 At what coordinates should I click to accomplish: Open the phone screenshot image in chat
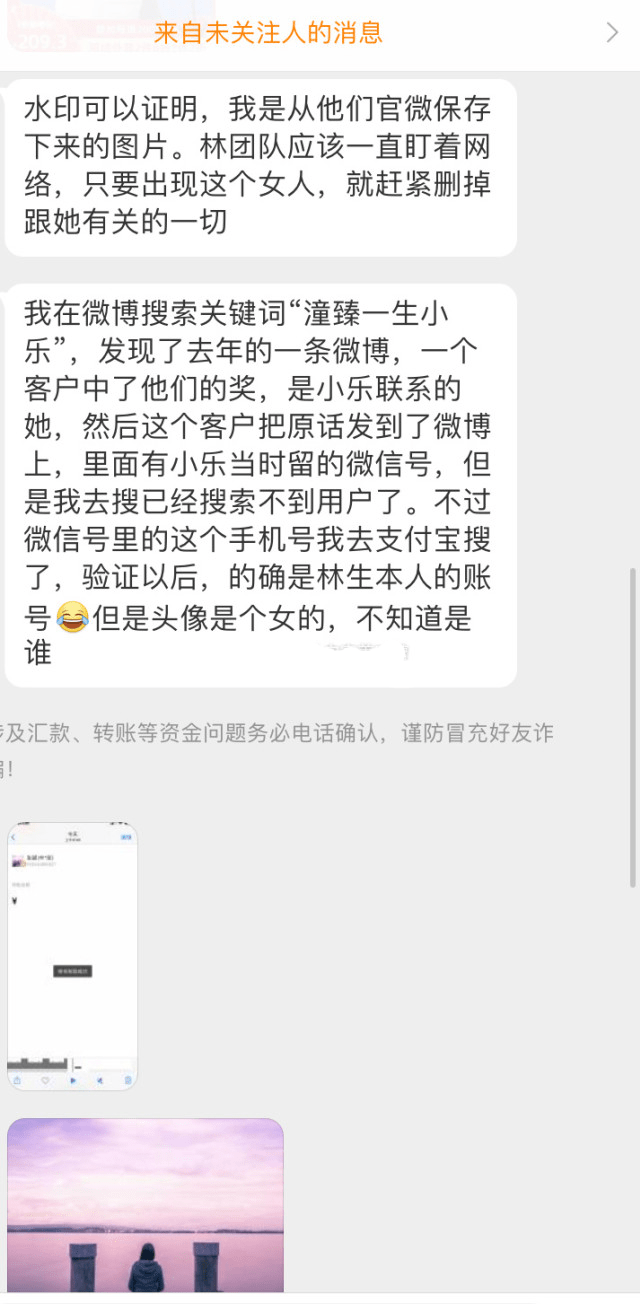point(73,955)
